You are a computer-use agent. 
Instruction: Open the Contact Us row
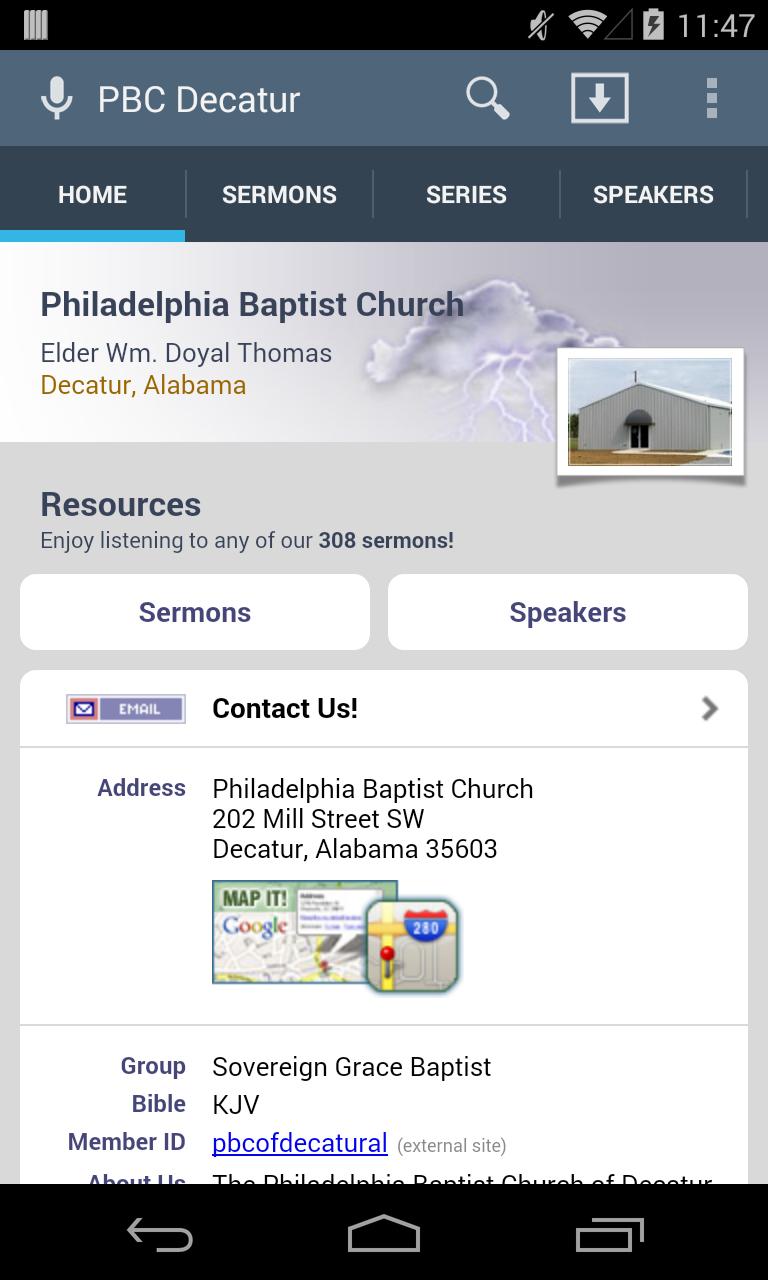pos(384,709)
